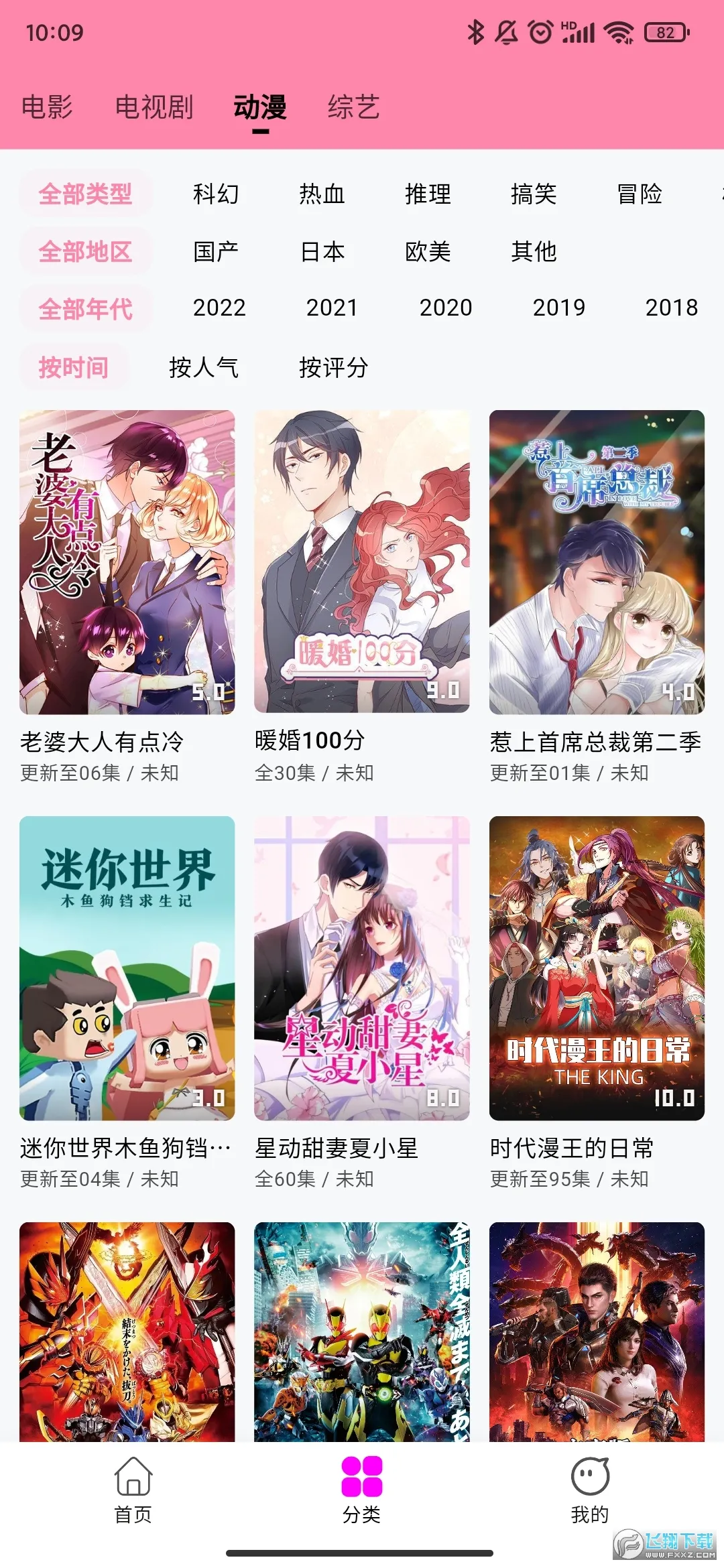Switch to the 电影 tab
The width and height of the screenshot is (724, 1568).
pos(48,107)
